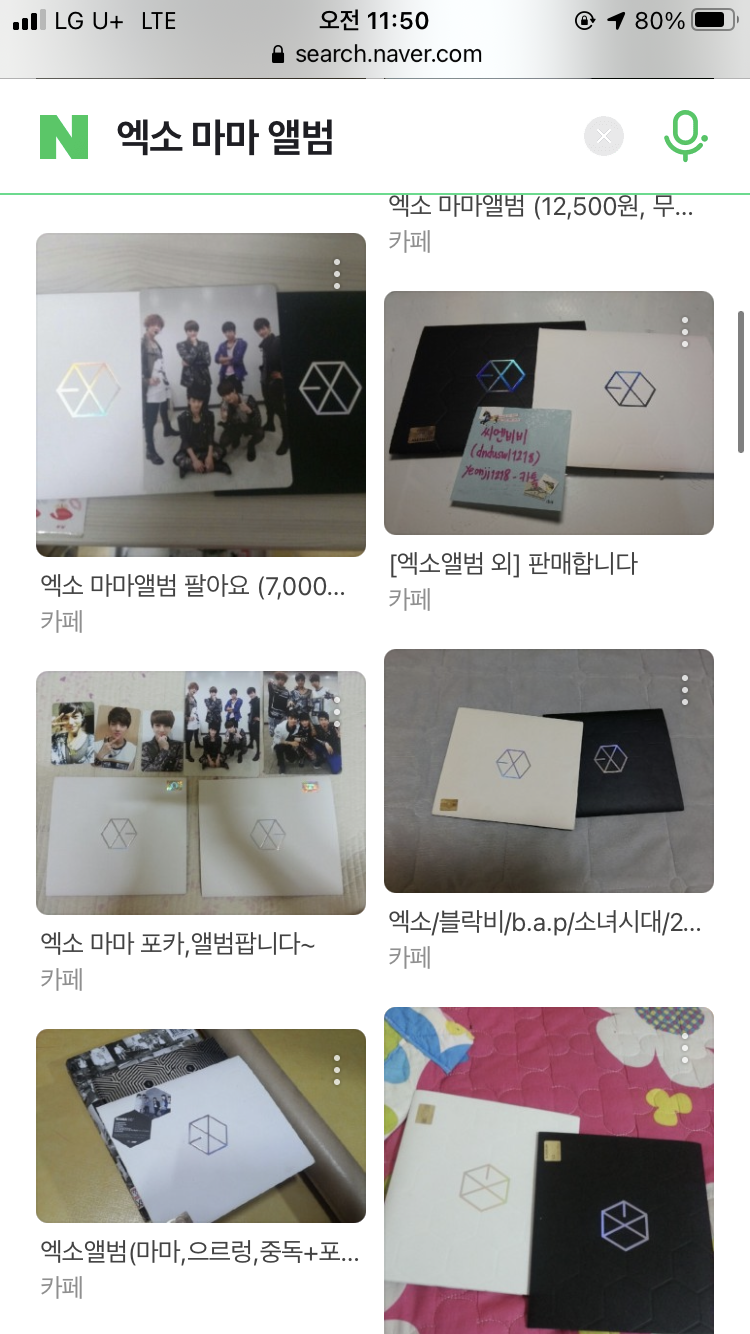Open the [엑소앨범 외] 판매합니다 image result
The width and height of the screenshot is (750, 1334).
549,413
